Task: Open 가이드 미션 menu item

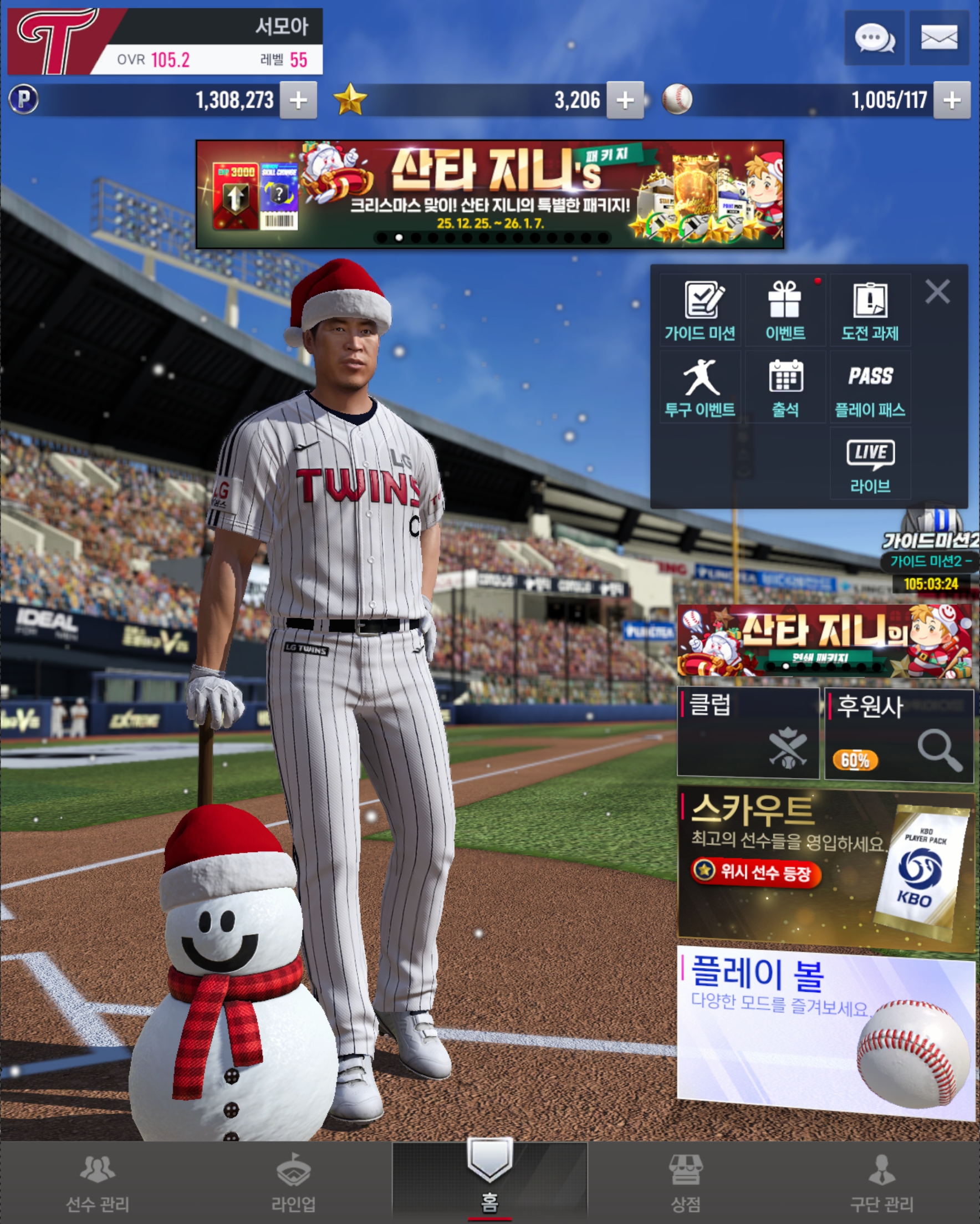Action: click(x=700, y=310)
